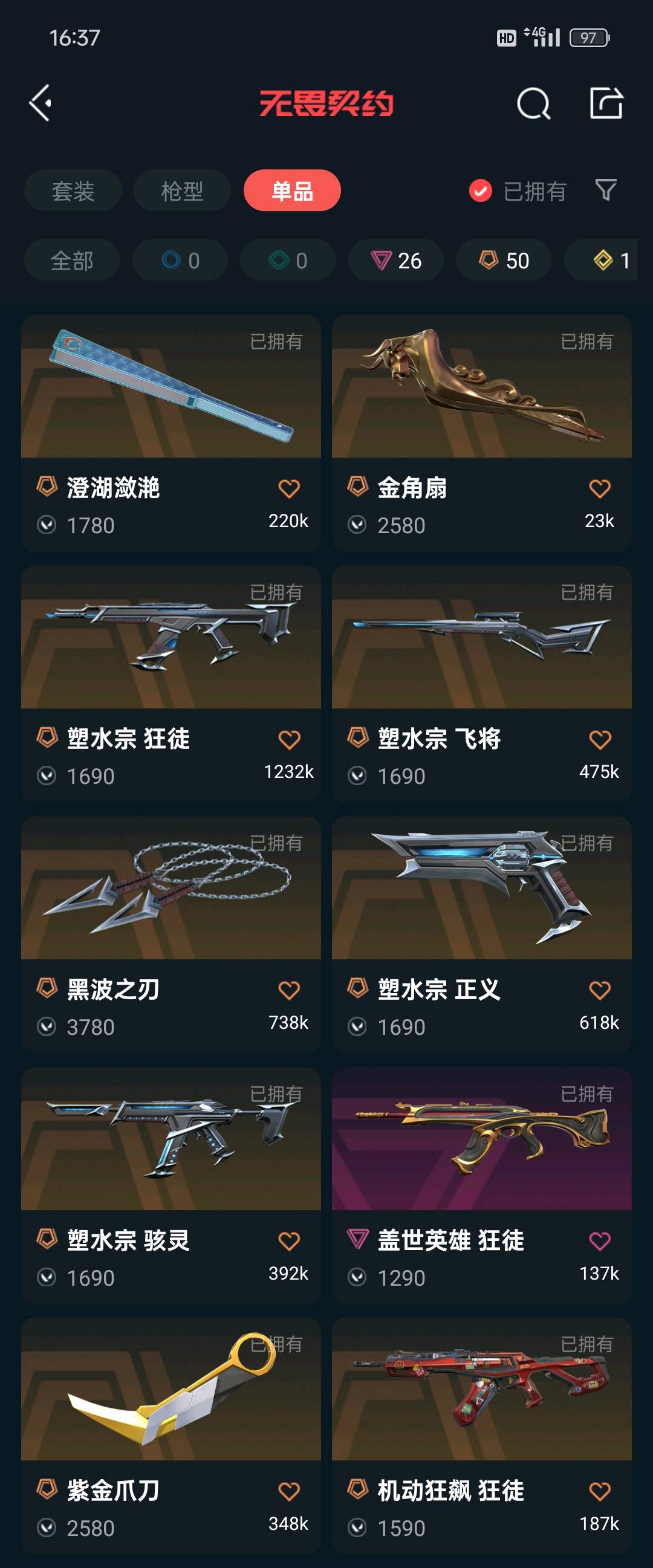
Task: Select the 单品 tab
Action: pyautogui.click(x=292, y=190)
